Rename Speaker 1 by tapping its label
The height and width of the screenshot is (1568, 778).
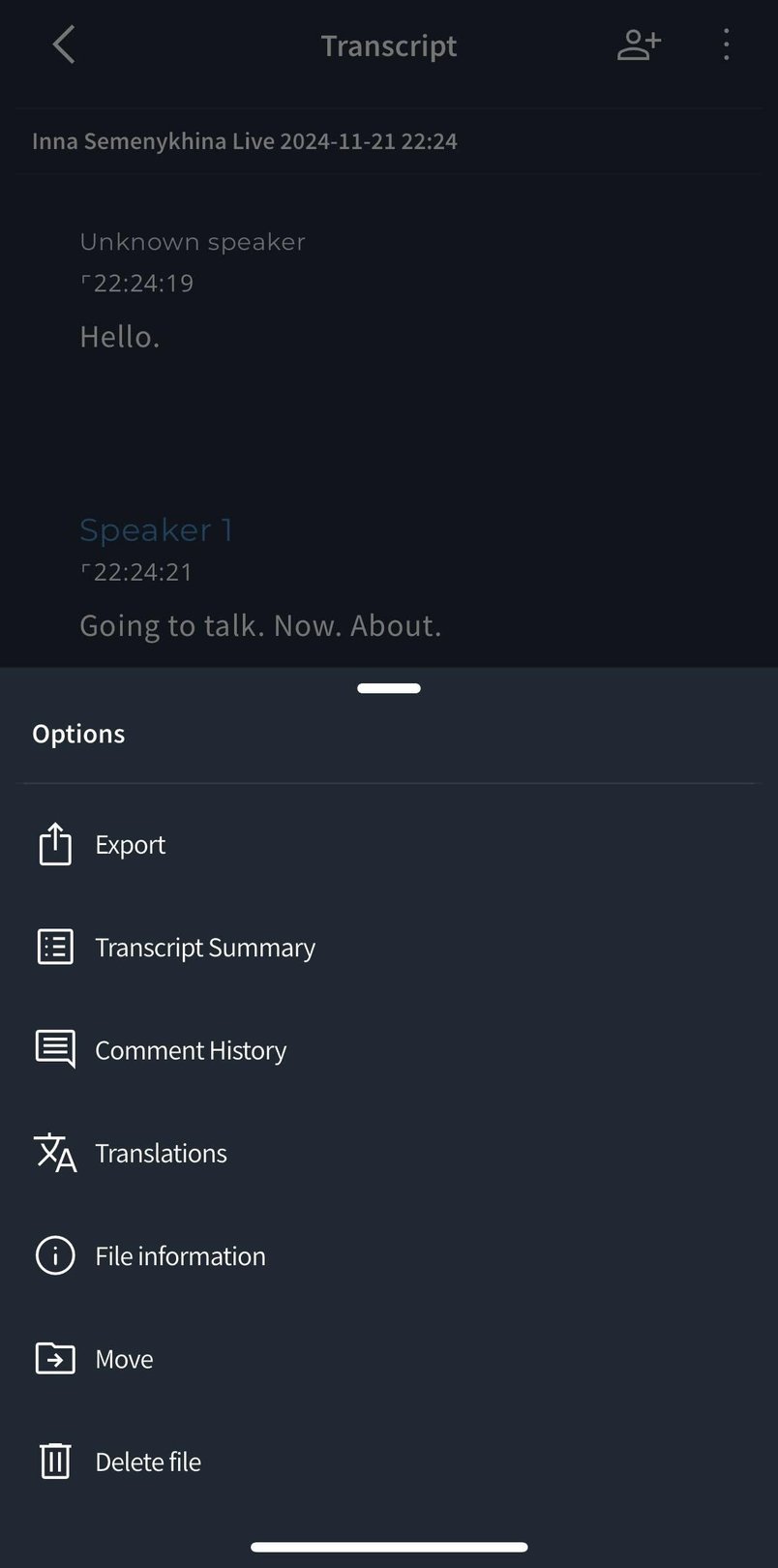[156, 528]
